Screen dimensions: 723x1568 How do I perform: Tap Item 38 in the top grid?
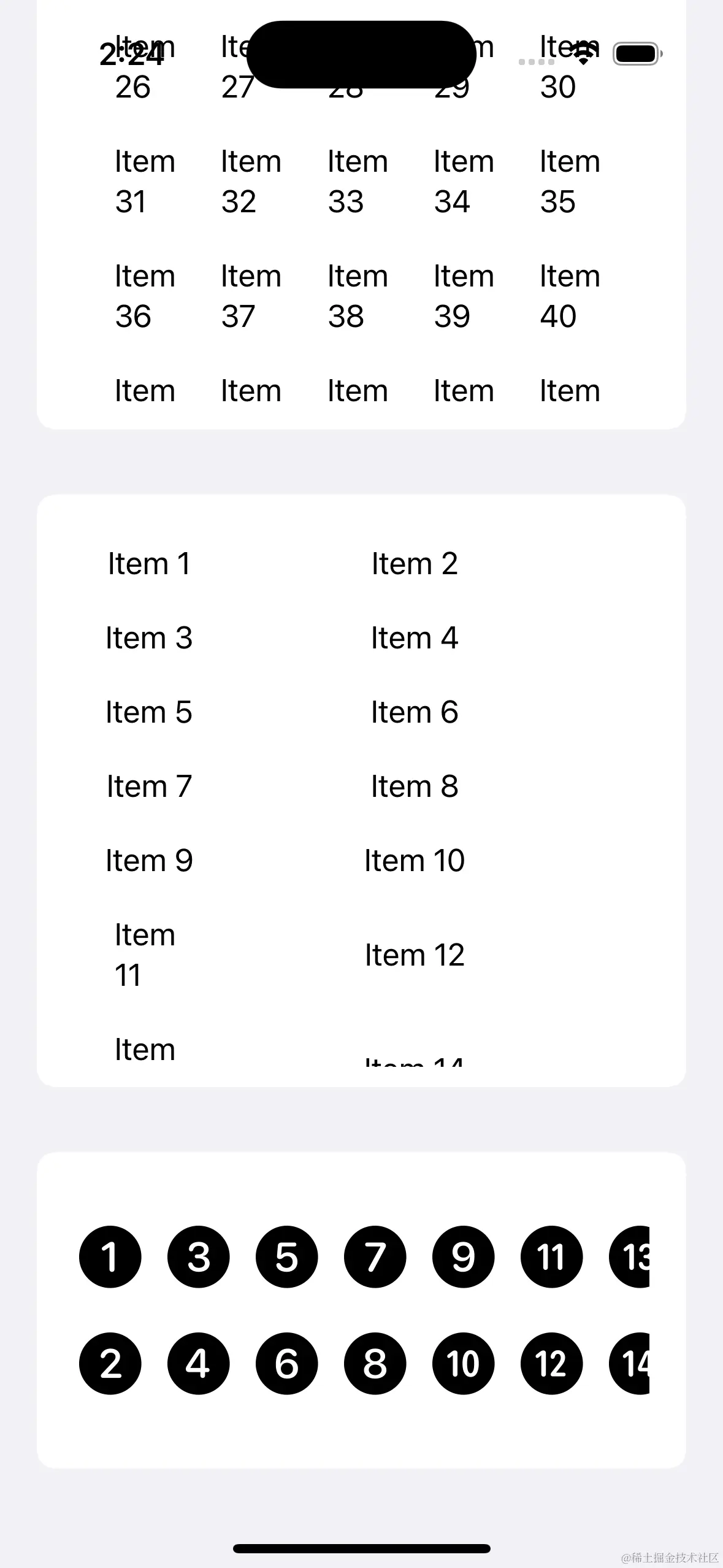[x=358, y=296]
